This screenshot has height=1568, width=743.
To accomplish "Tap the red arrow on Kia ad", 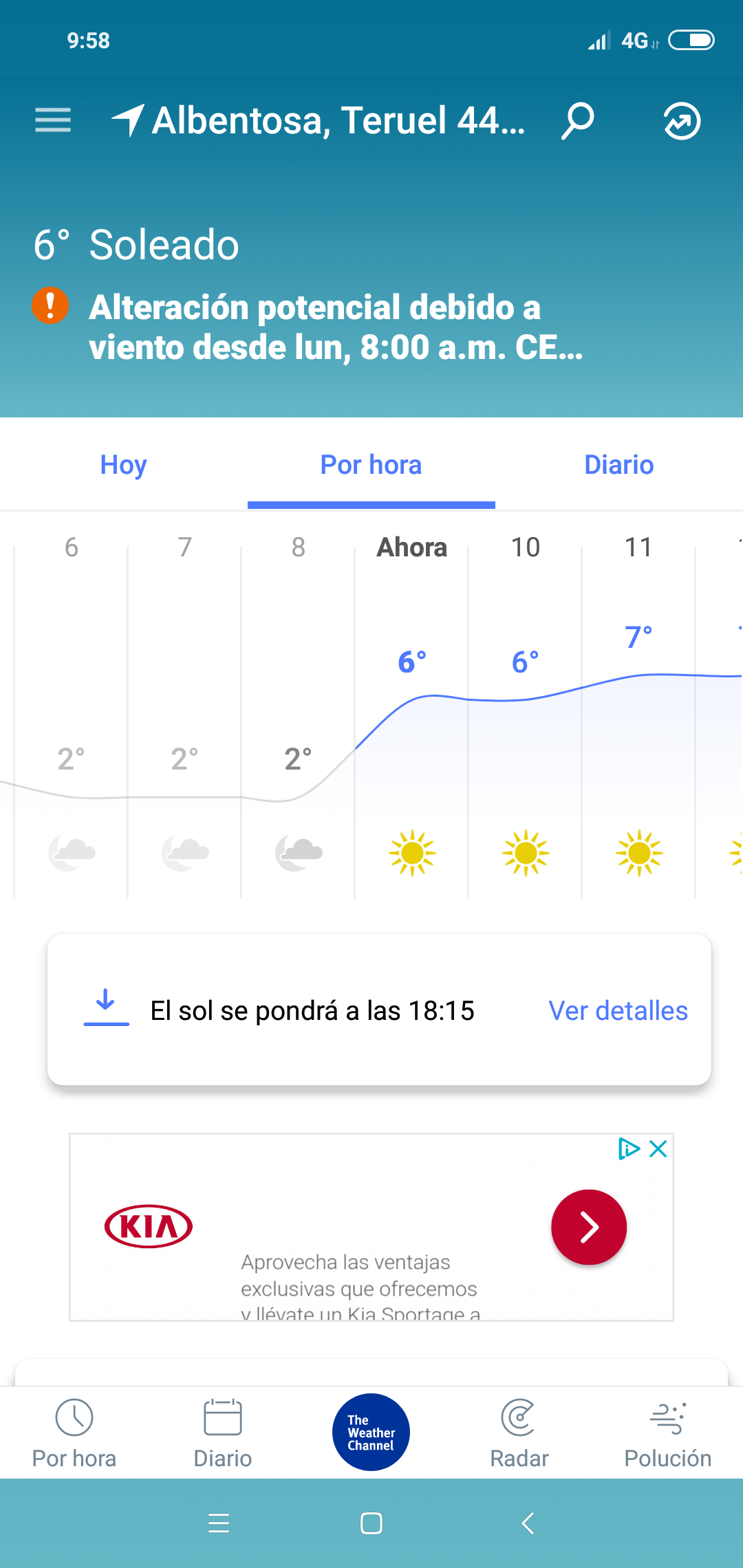I will click(x=589, y=1227).
